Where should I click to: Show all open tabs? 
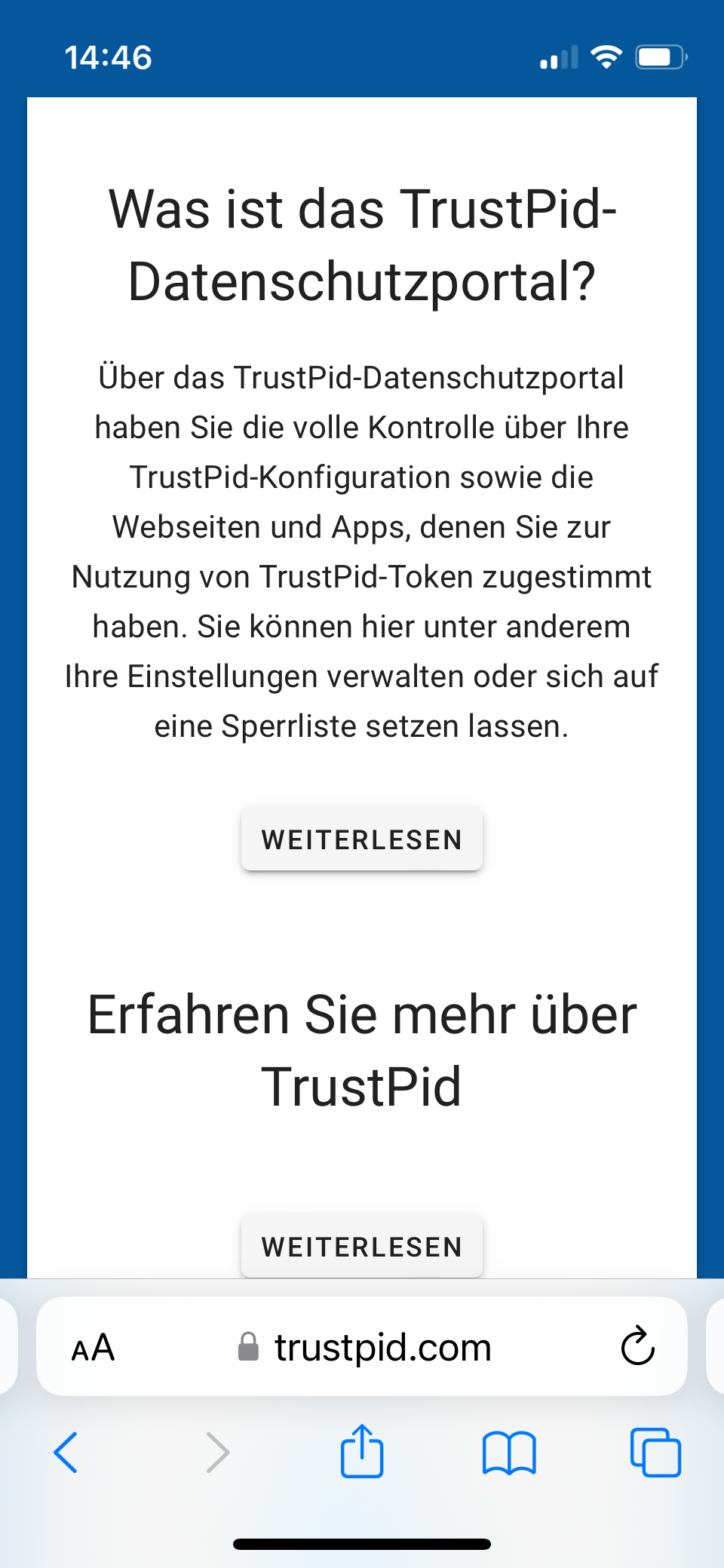coord(655,1452)
